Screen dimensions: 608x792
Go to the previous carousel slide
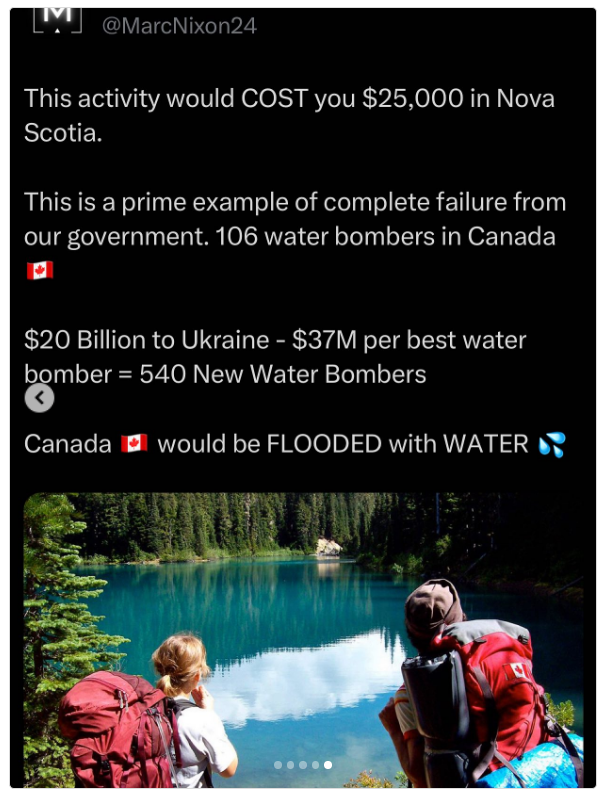coord(39,398)
